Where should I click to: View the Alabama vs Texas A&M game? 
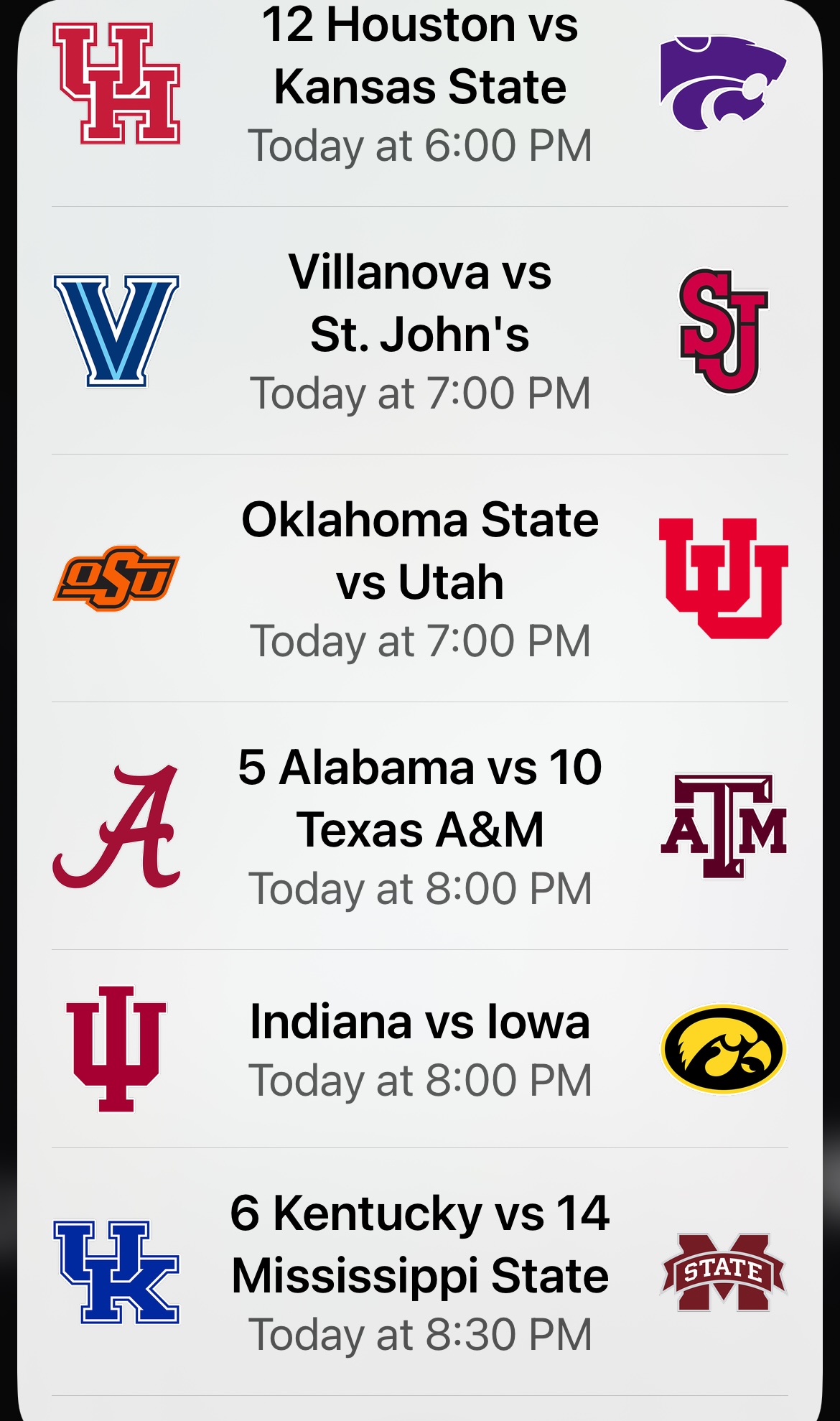(x=420, y=826)
